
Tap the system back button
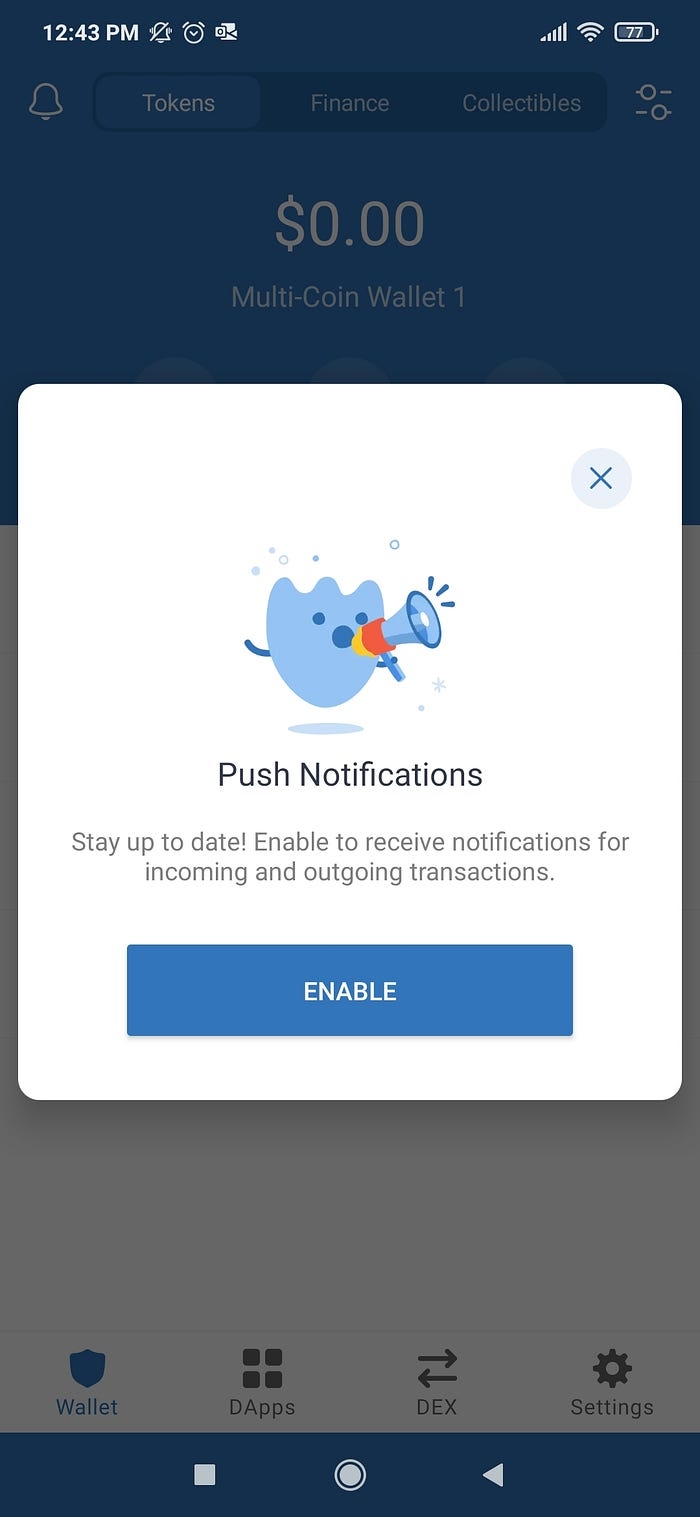[x=493, y=1474]
